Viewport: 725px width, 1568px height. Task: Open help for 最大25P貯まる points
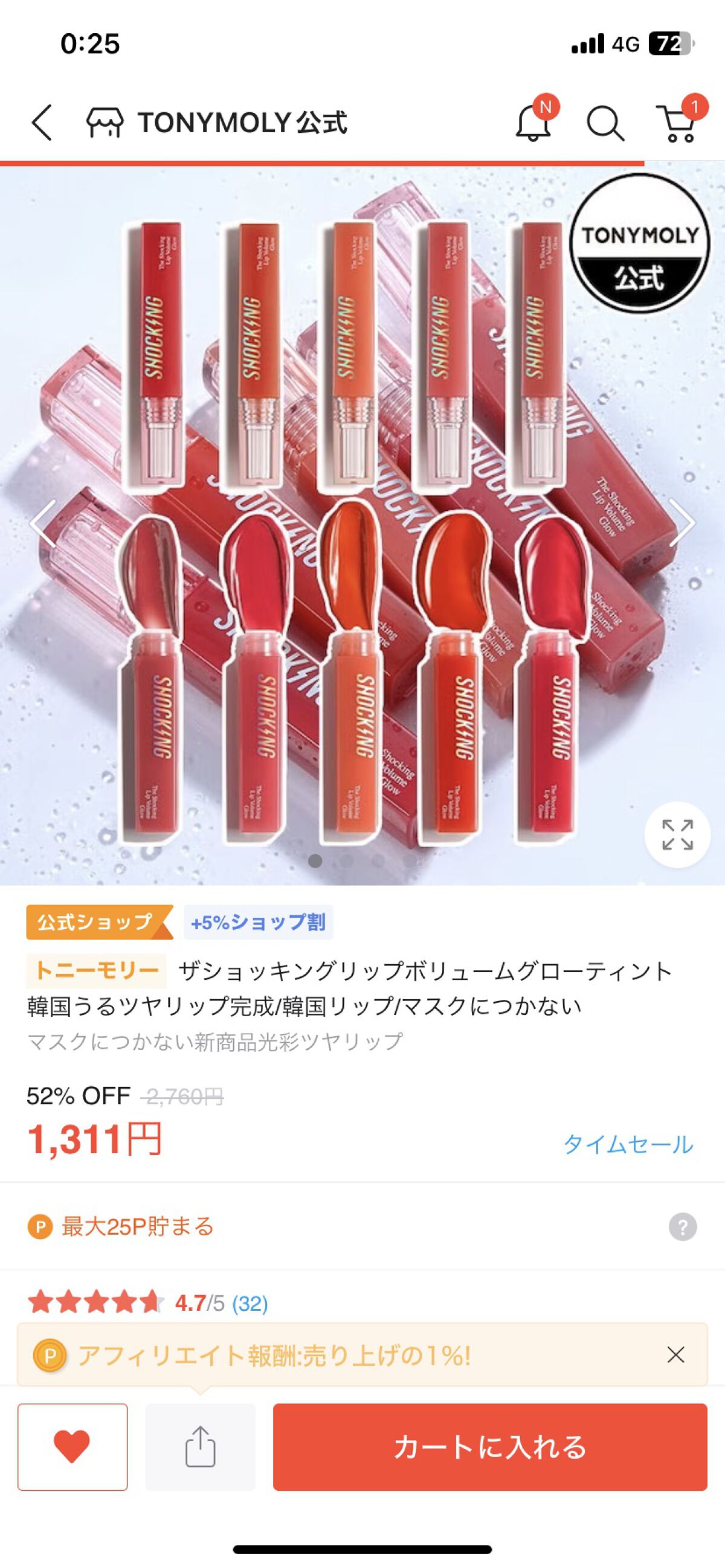(x=682, y=1226)
